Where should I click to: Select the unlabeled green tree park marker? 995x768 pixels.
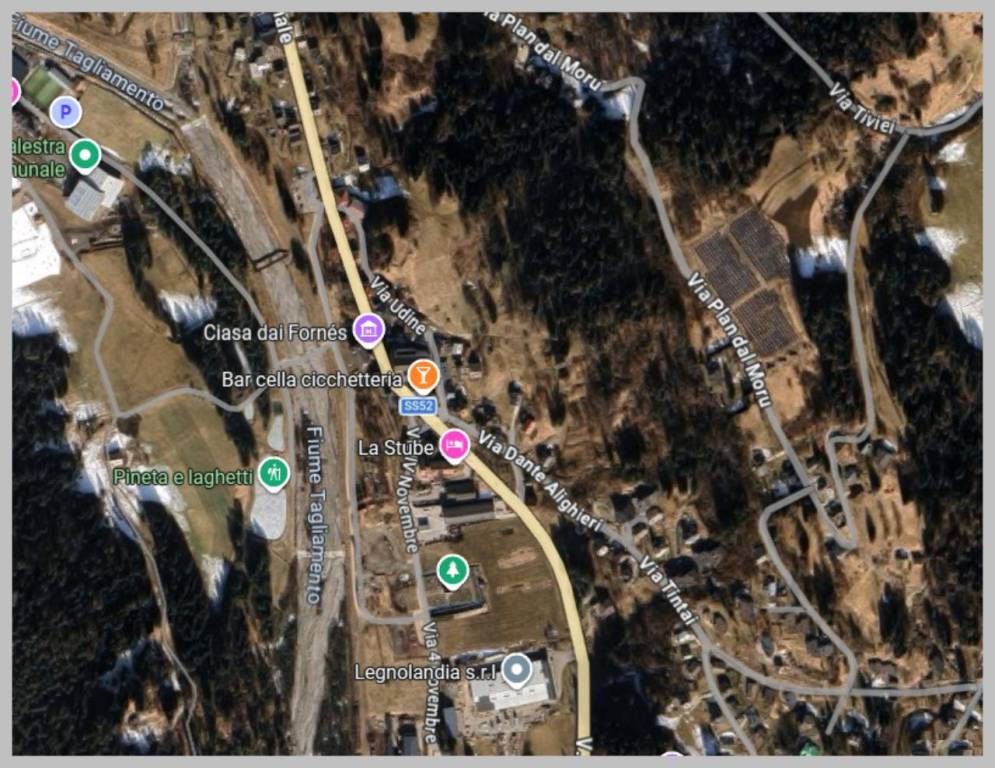[453, 571]
